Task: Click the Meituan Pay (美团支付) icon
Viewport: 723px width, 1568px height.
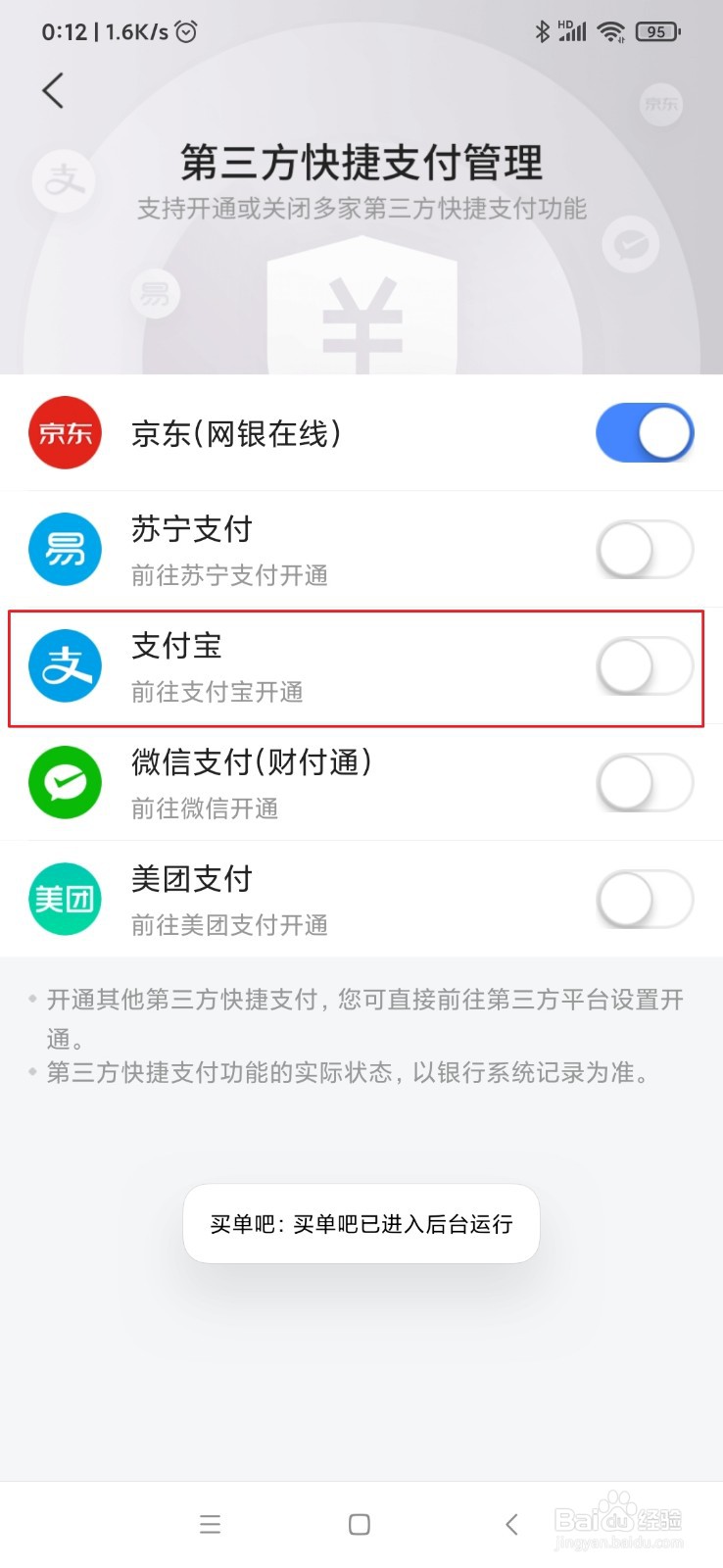Action: (65, 898)
